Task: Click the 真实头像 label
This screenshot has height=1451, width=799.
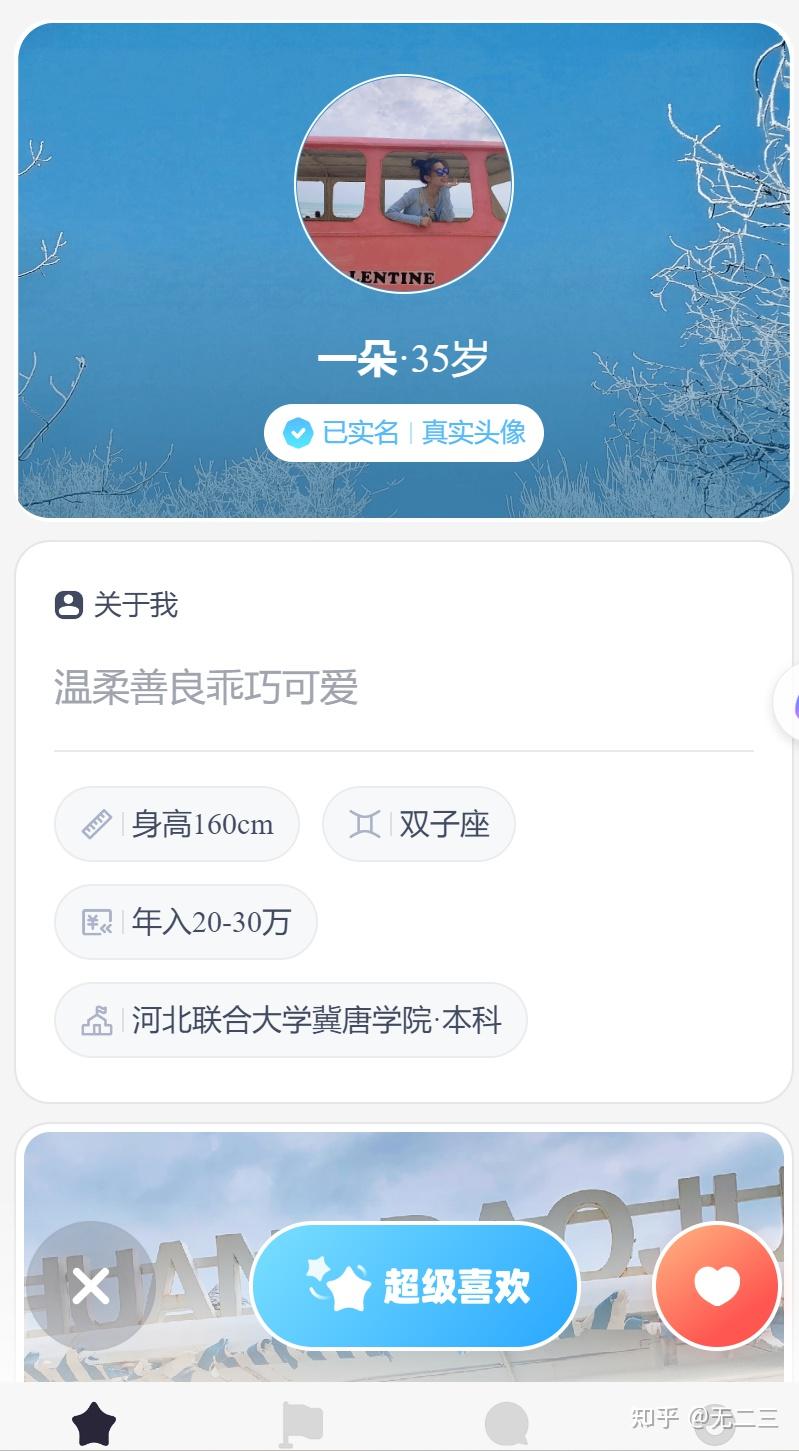Action: click(x=476, y=432)
